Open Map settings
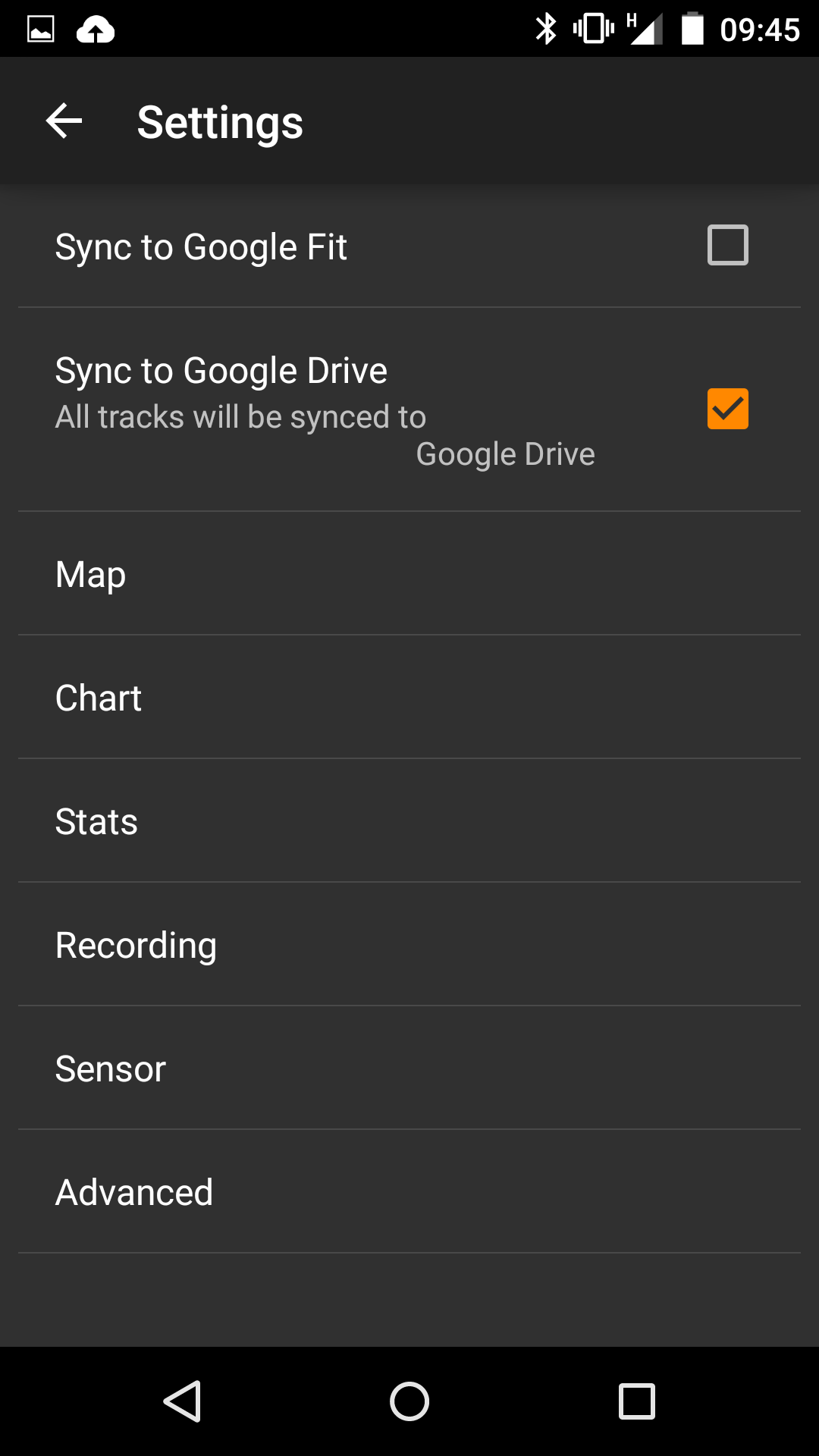The height and width of the screenshot is (1456, 819). (409, 573)
